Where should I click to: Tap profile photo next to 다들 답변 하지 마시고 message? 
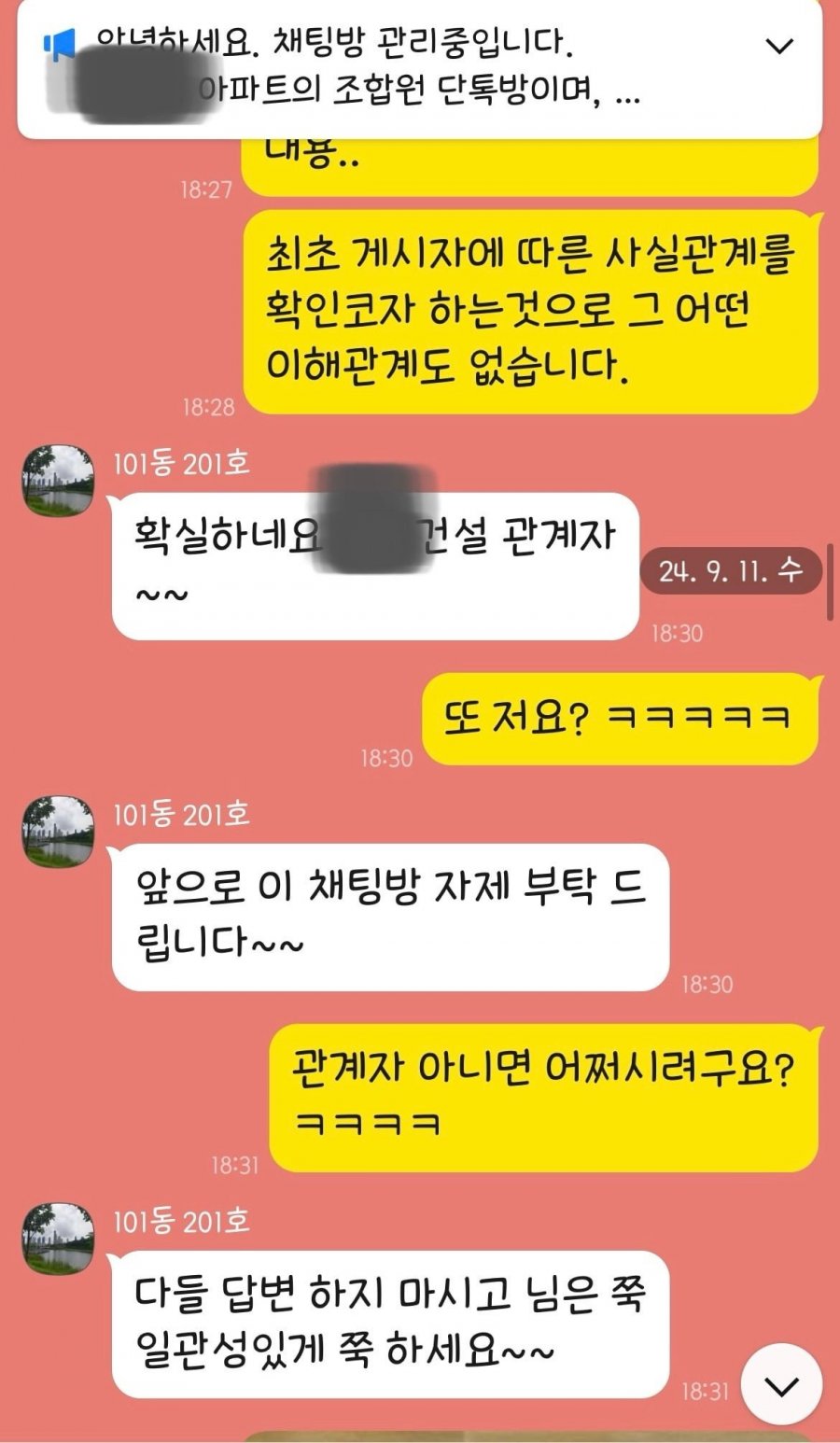tap(58, 1239)
